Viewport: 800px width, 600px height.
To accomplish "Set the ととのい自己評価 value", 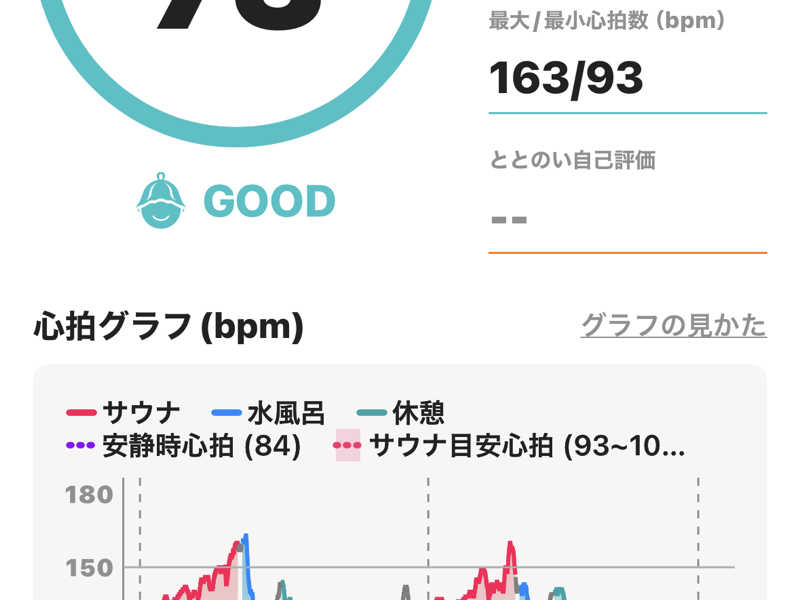I will 626,219.
